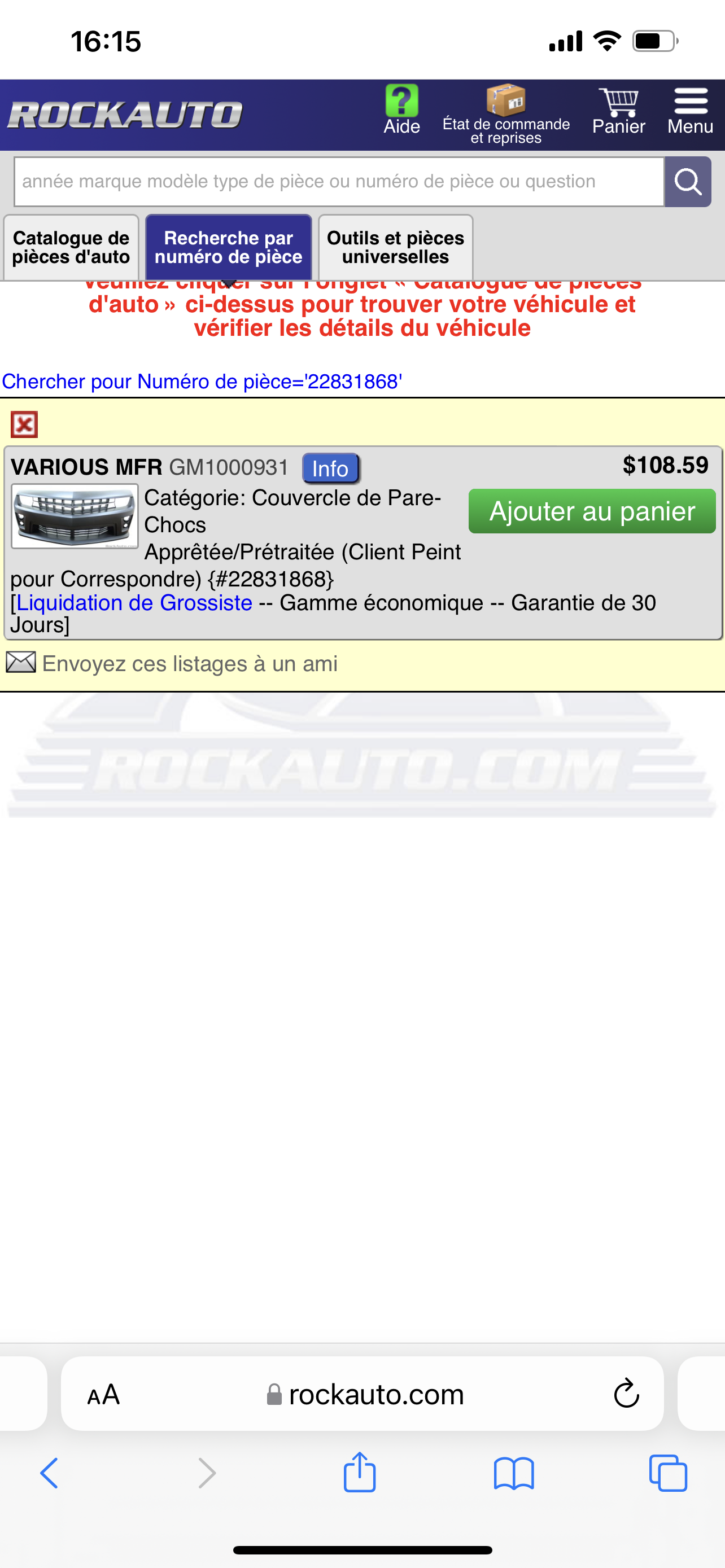The height and width of the screenshot is (1568, 725).
Task: Switch to Catalogue de pièces d'auto tab
Action: (x=71, y=248)
